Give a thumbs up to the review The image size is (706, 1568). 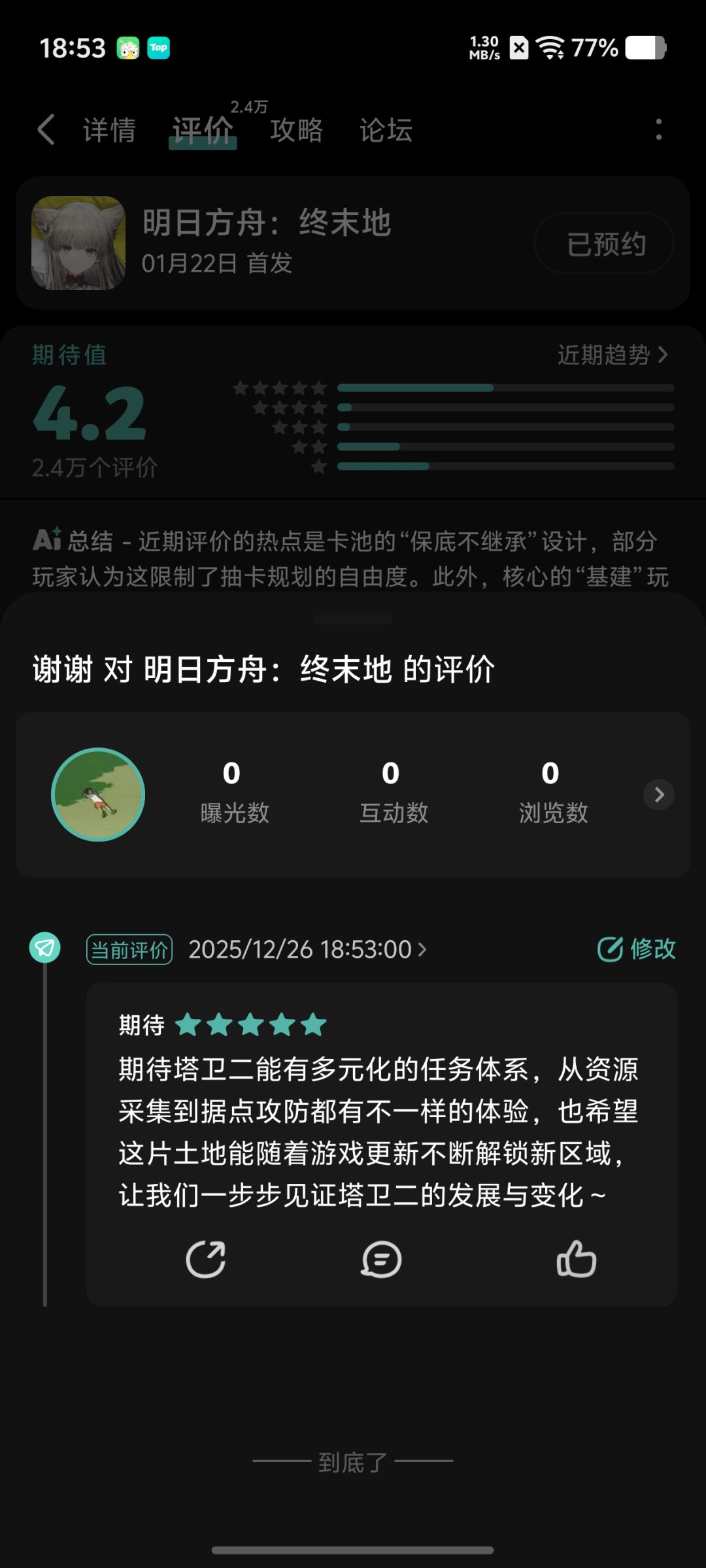[x=575, y=1260]
